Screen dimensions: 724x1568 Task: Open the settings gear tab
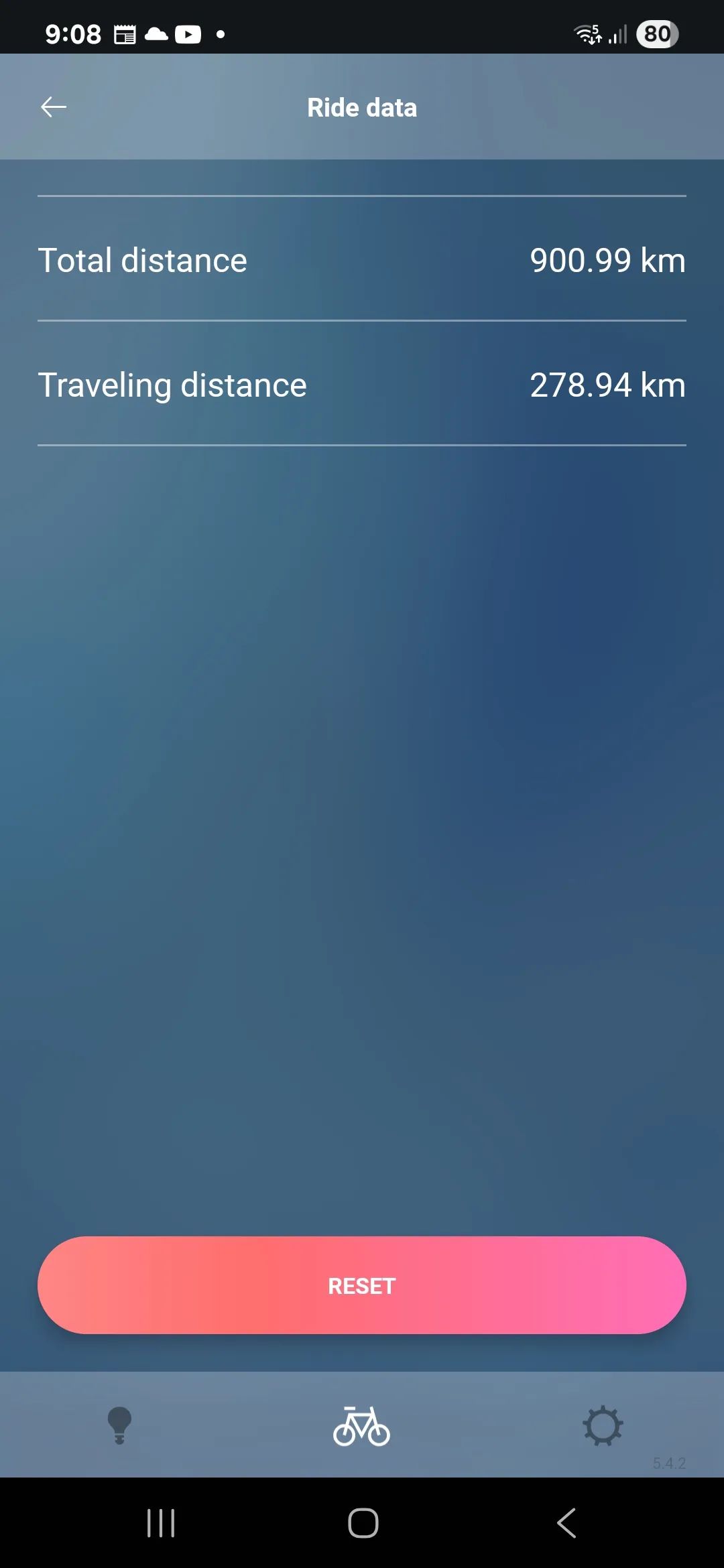(603, 1425)
